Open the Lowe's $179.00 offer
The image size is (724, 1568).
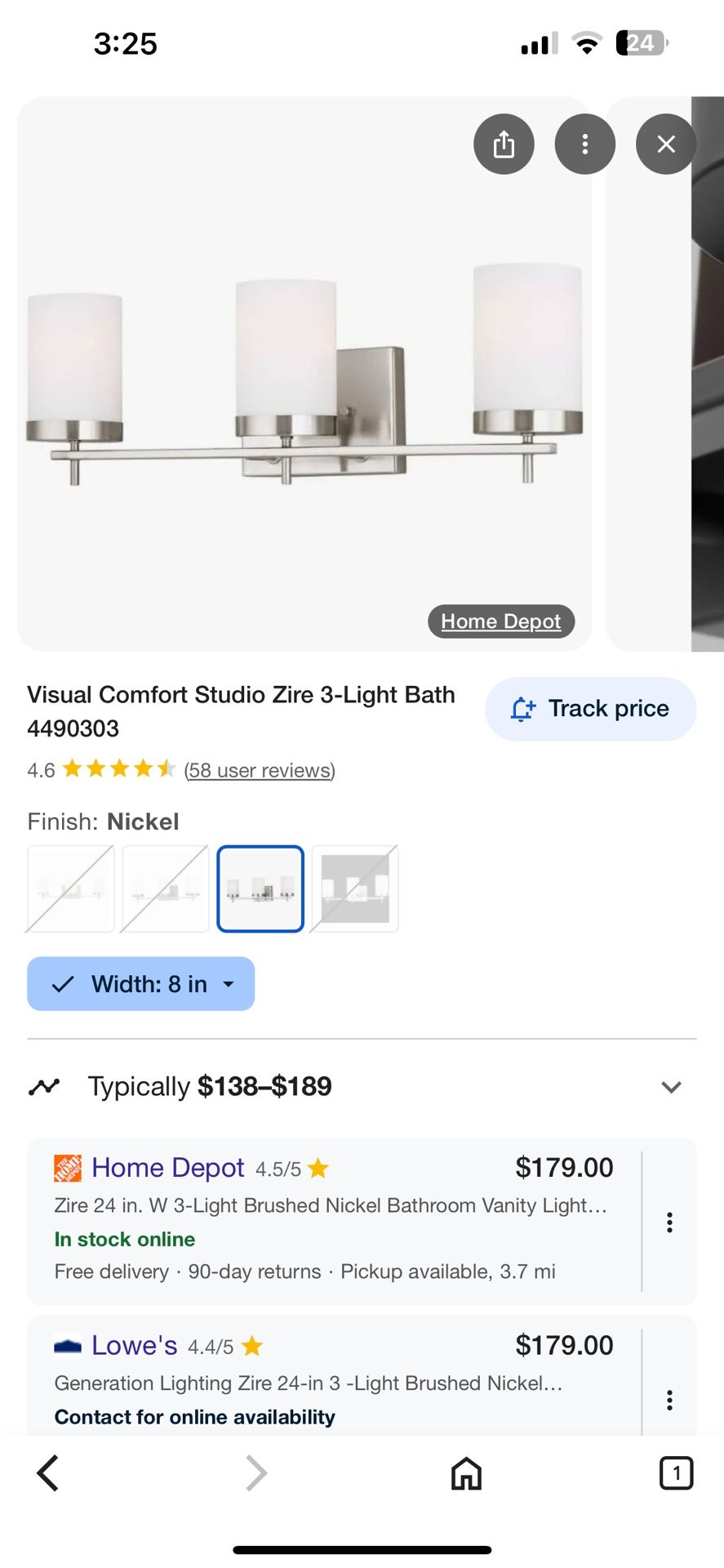333,1376
